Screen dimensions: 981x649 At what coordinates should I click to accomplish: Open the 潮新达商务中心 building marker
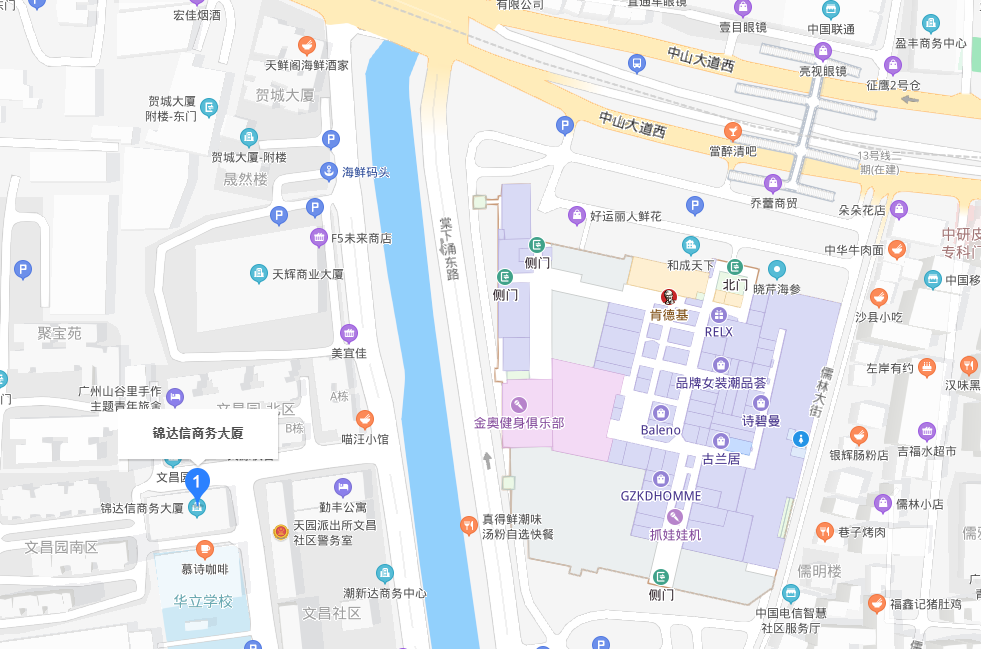385,573
